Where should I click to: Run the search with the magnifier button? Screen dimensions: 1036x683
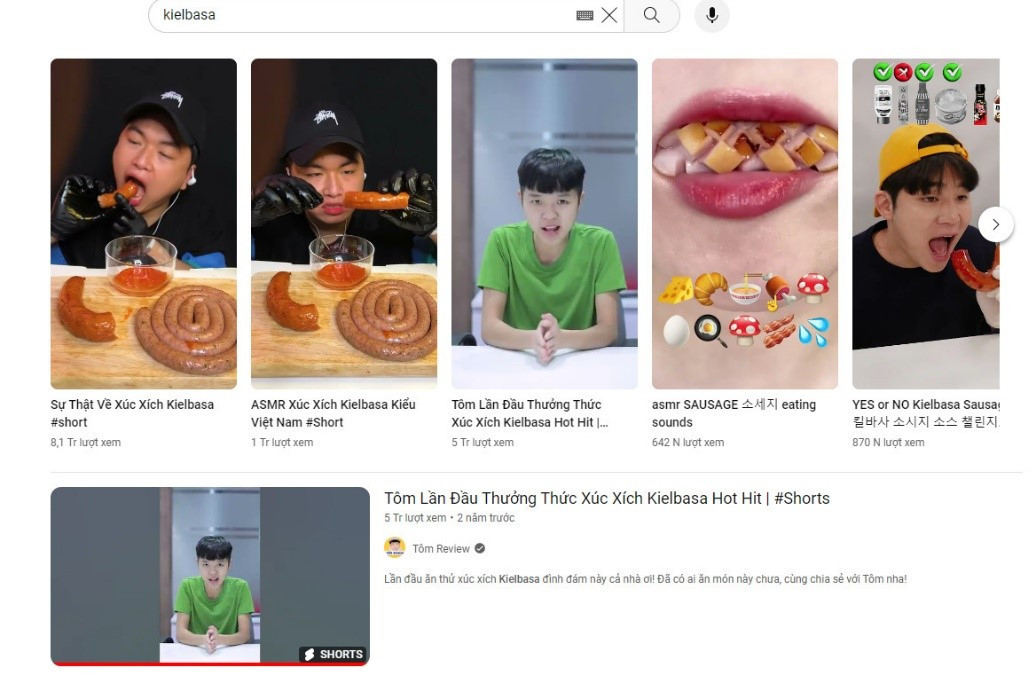(651, 15)
